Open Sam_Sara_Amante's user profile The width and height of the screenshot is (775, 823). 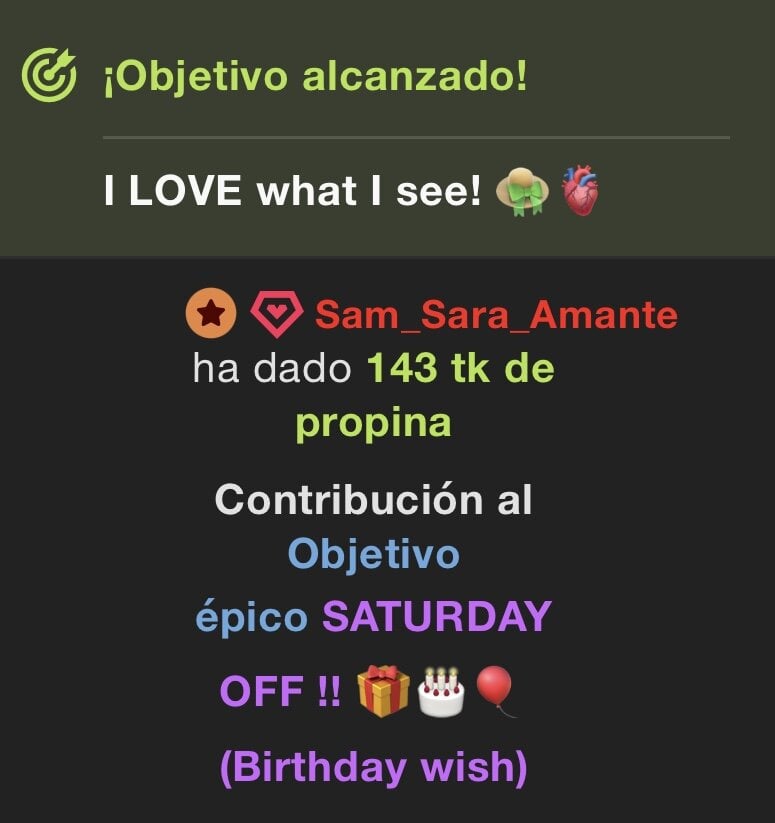[496, 315]
